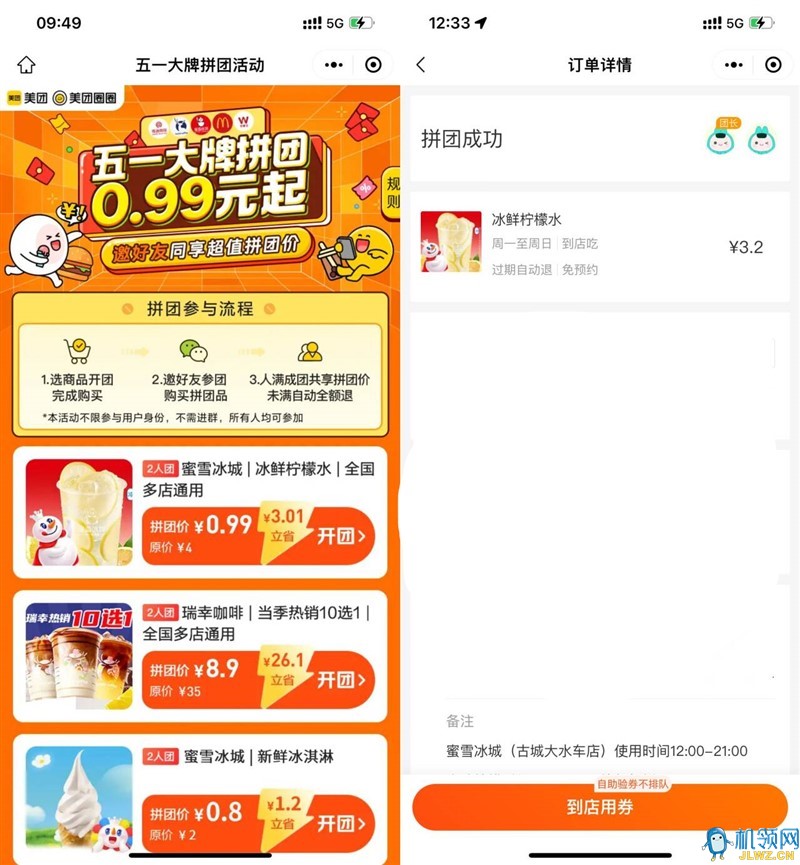
Task: Close the mini program on 五一大牌拼团活动 page
Action: [373, 65]
